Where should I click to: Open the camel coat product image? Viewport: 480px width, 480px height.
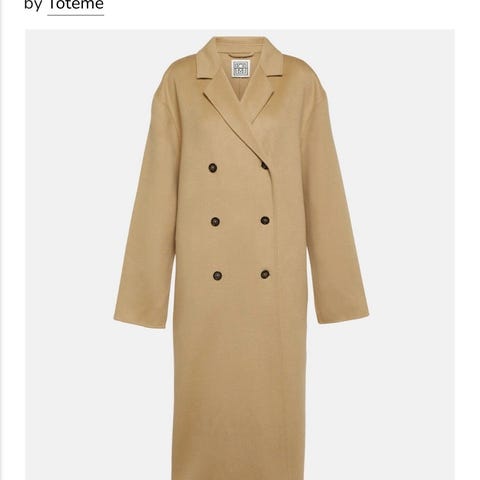(x=240, y=255)
